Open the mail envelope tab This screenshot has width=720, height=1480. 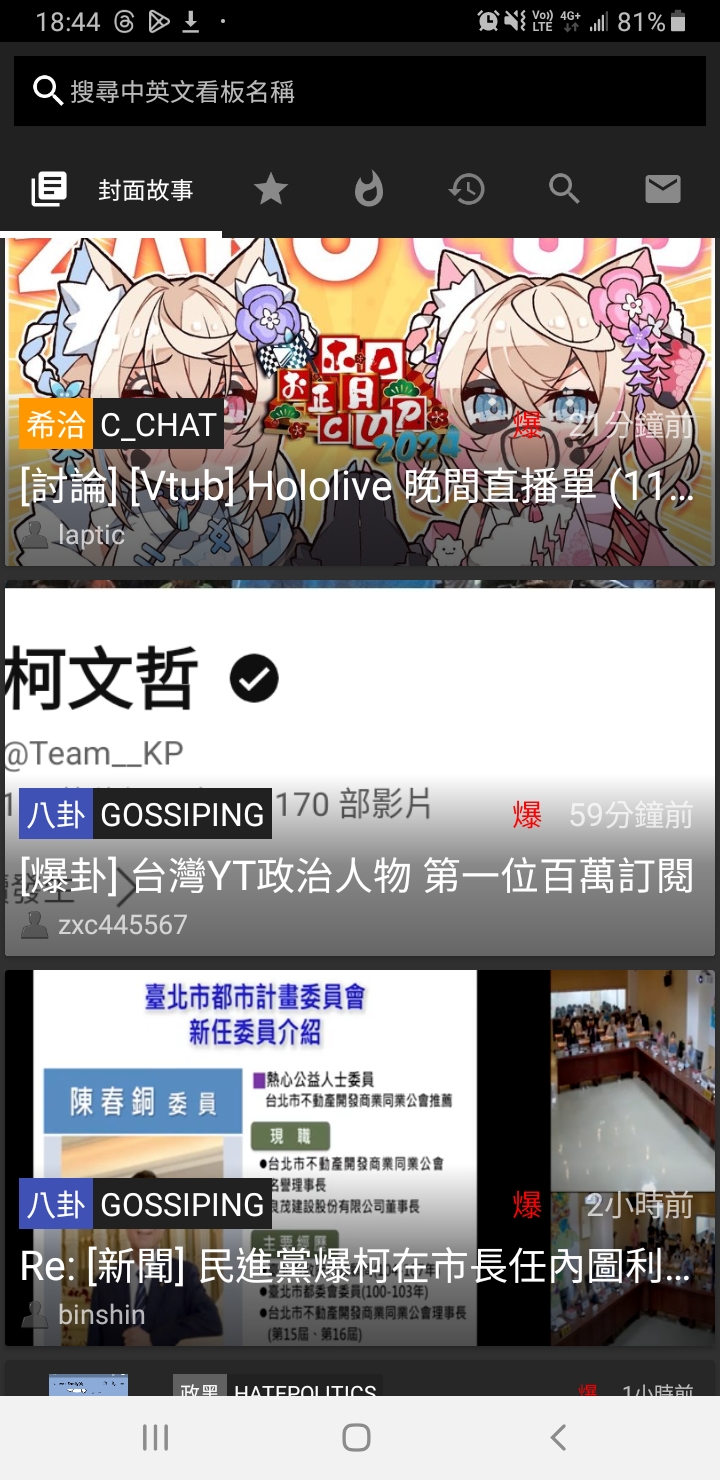[662, 189]
